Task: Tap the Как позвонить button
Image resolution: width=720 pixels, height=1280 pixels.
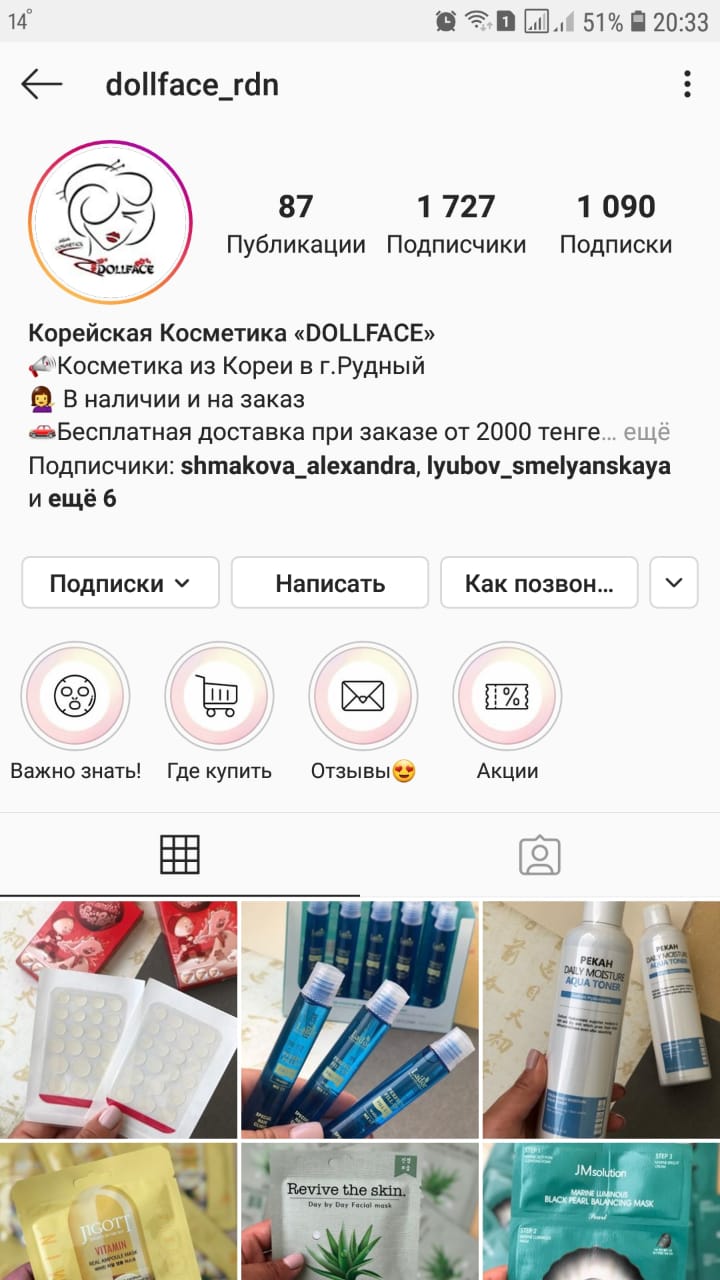Action: click(x=539, y=583)
